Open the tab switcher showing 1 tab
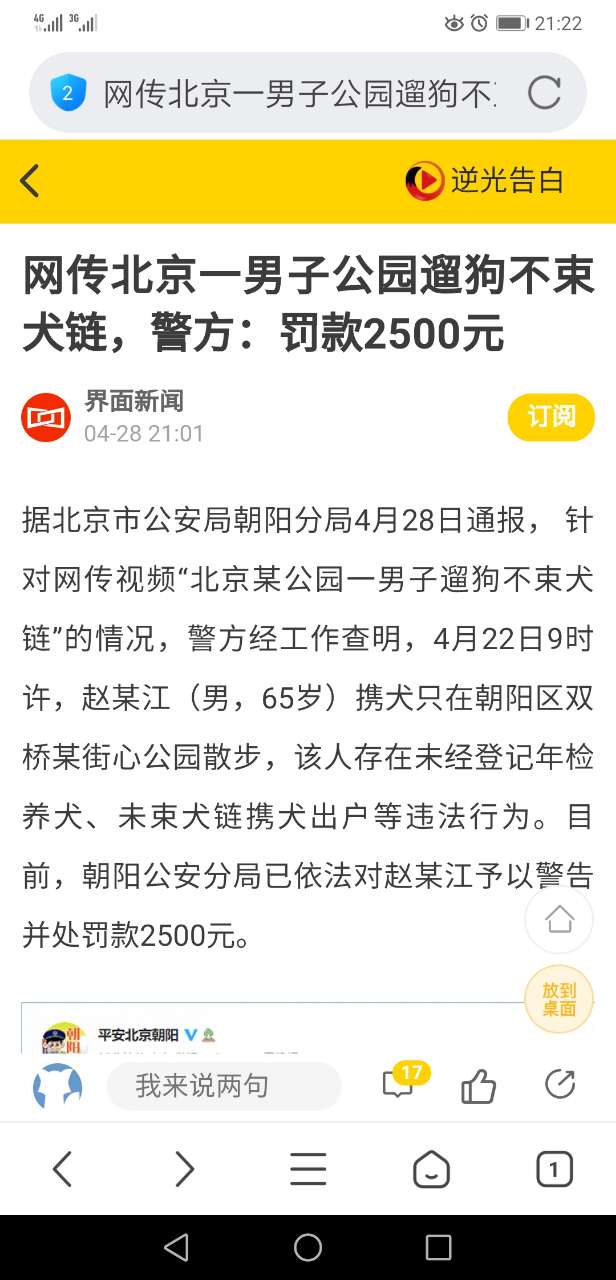 pos(554,1168)
